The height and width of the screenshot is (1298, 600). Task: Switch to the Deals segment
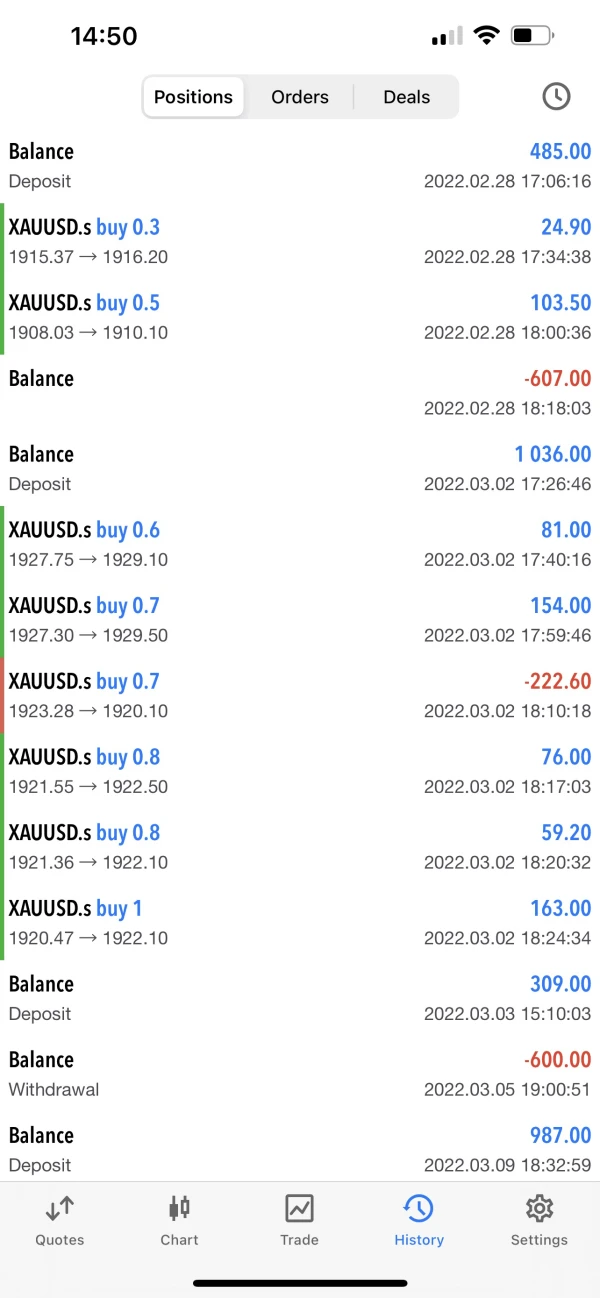[406, 97]
